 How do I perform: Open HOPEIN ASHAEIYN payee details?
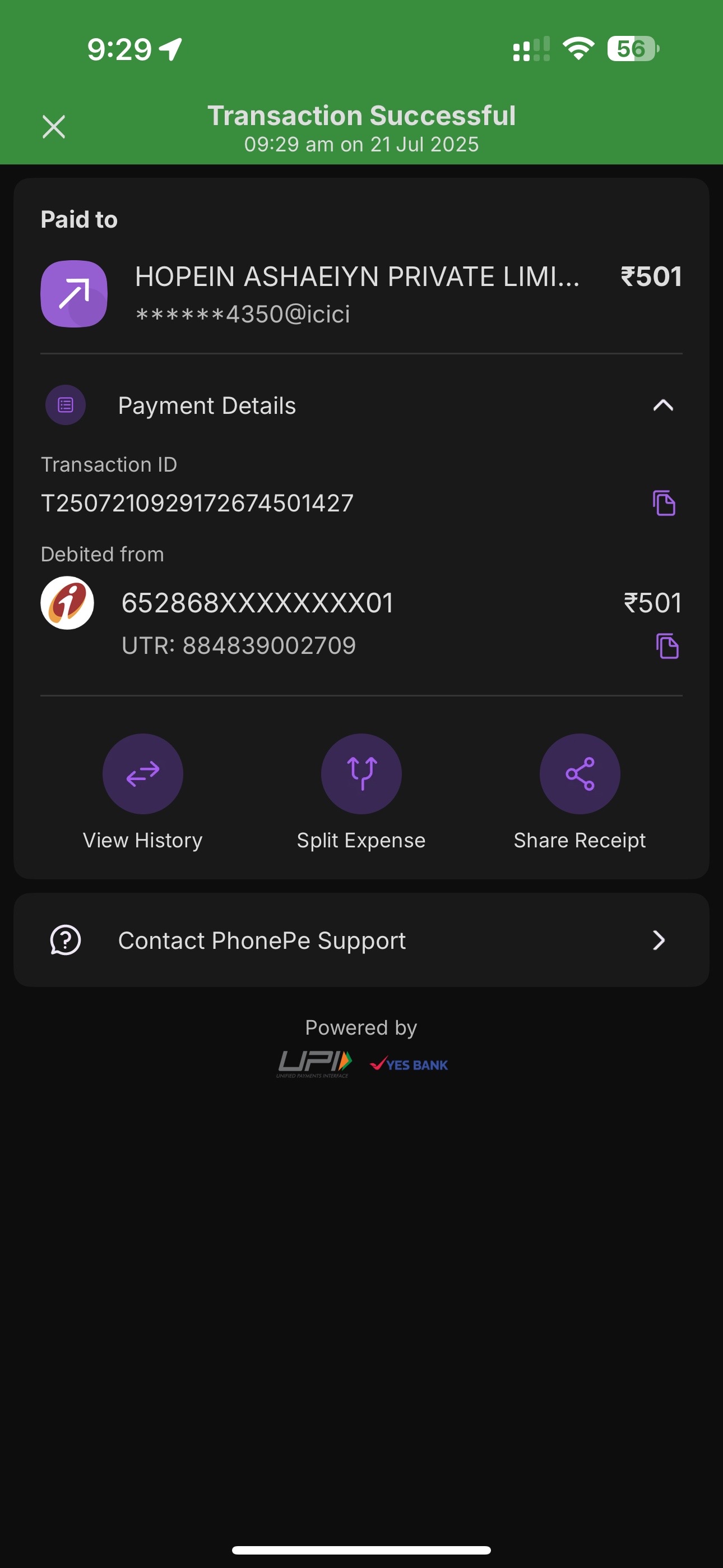click(361, 294)
